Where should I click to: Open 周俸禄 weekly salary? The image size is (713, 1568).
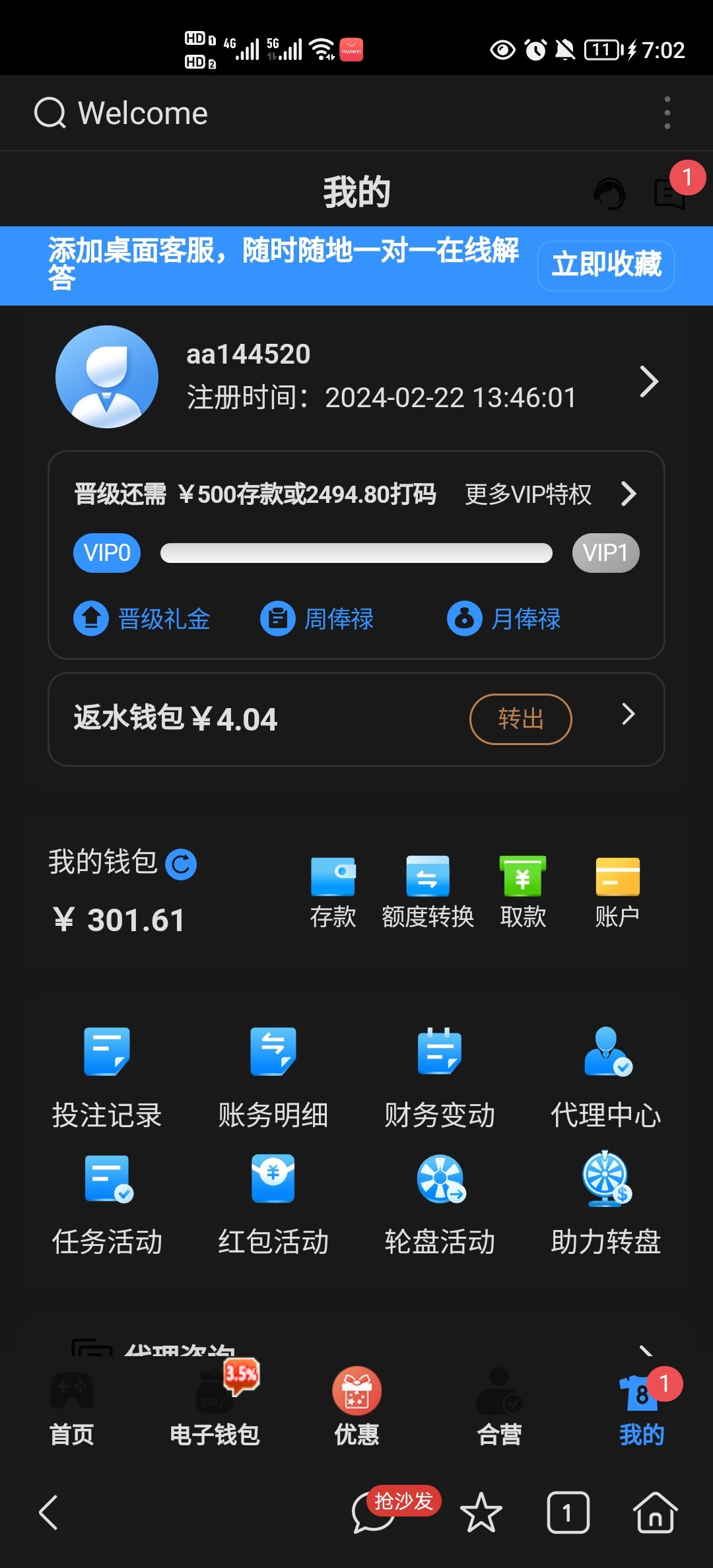coord(318,619)
